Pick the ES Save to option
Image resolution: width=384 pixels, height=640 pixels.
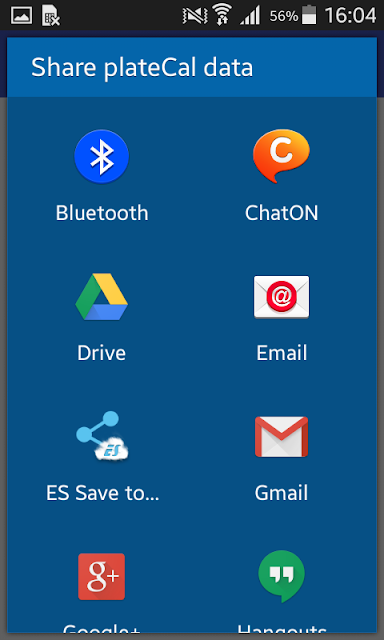102,456
